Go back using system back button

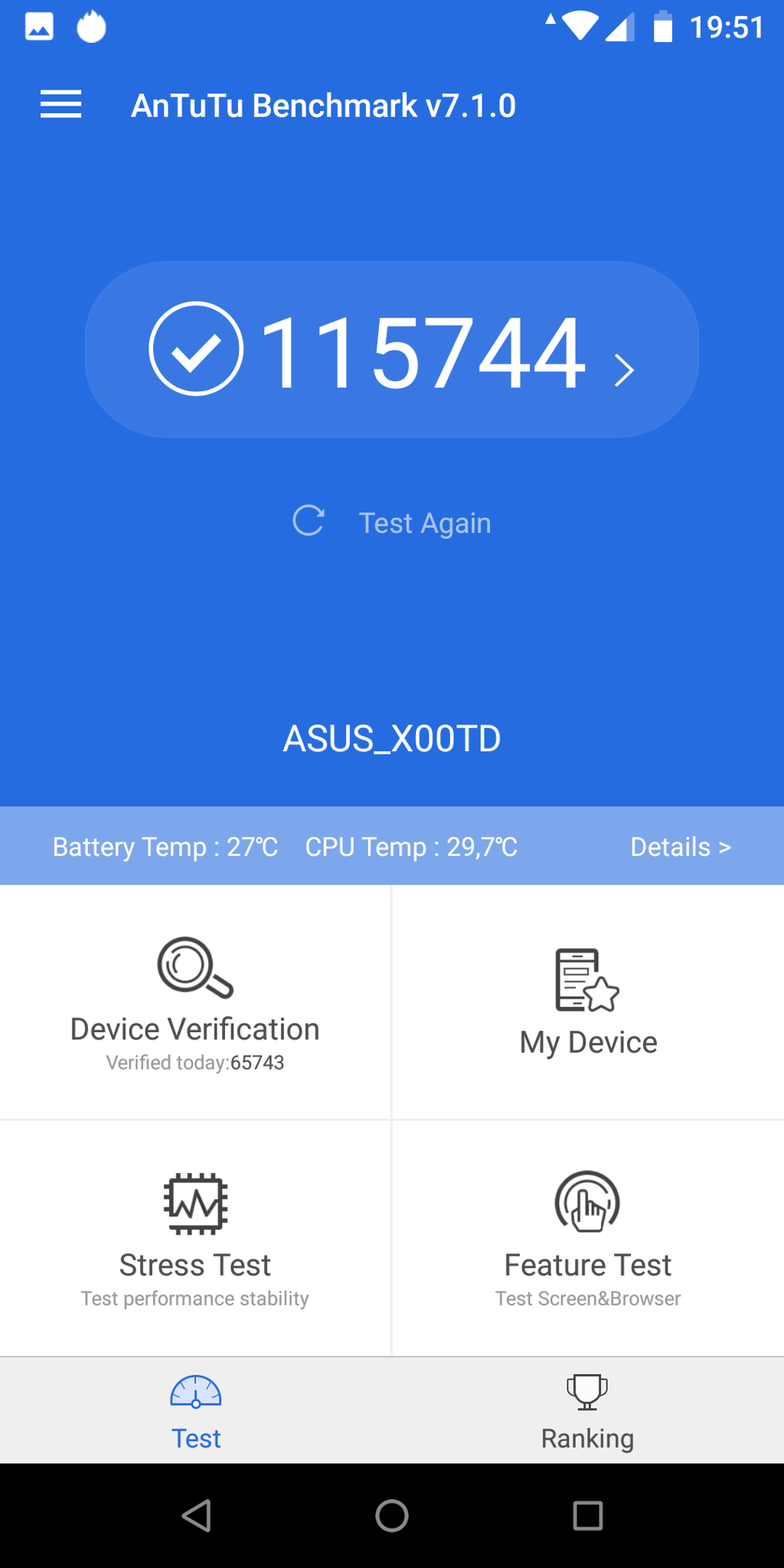(197, 1516)
